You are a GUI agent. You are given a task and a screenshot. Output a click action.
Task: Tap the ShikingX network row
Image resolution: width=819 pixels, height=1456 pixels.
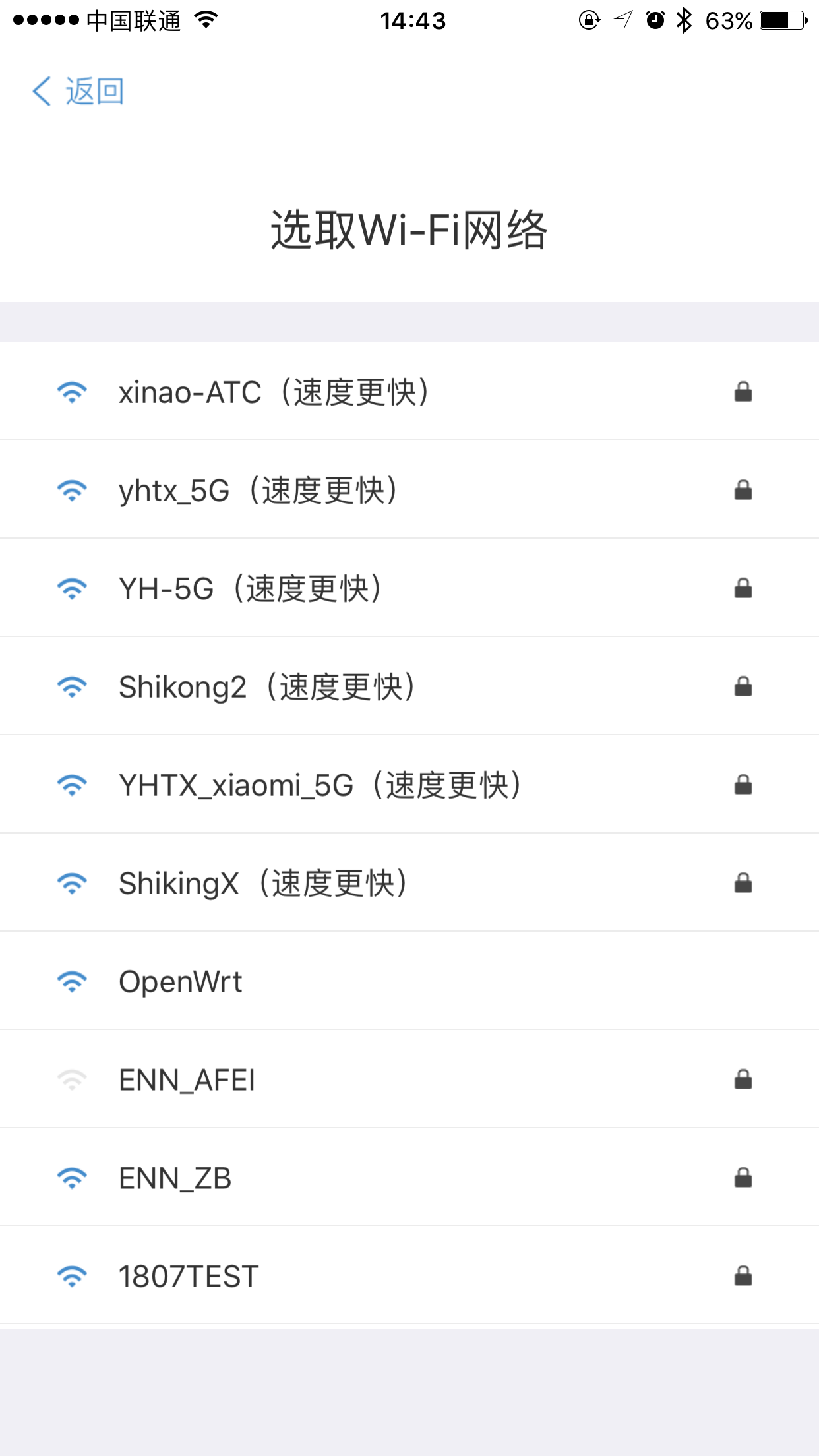(409, 882)
